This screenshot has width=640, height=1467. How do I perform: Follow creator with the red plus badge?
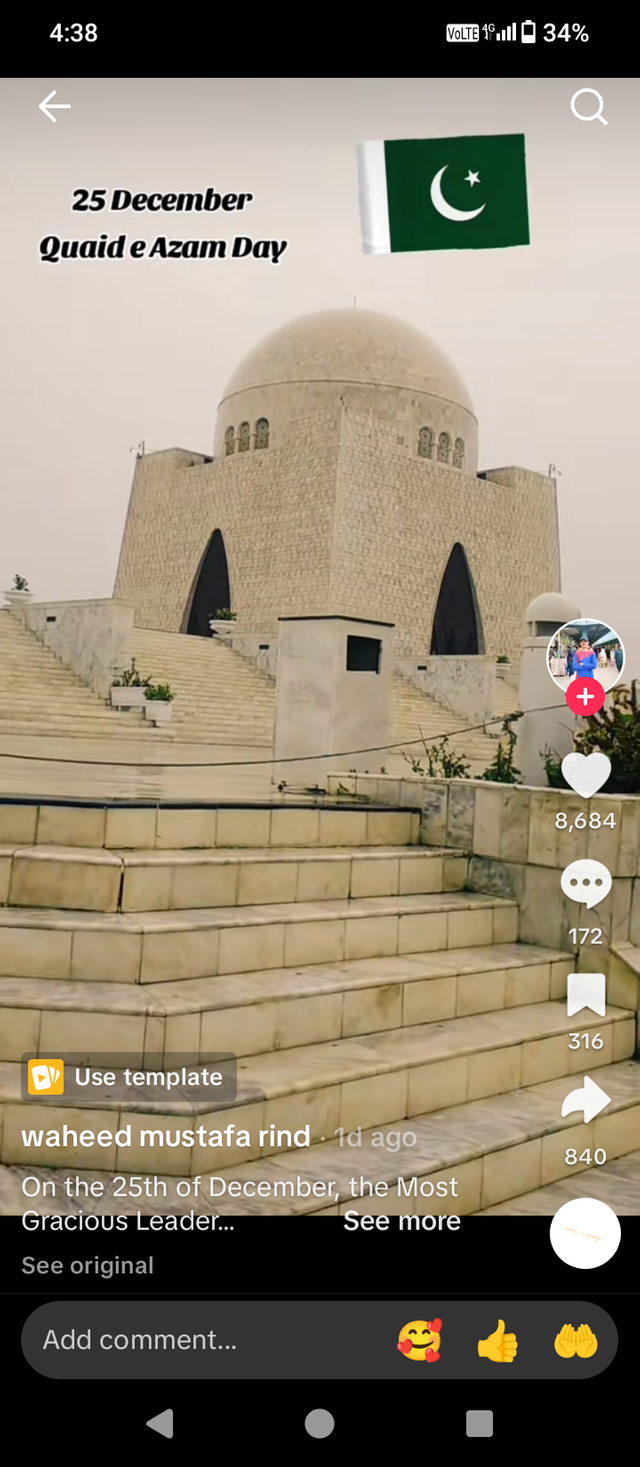(x=585, y=697)
